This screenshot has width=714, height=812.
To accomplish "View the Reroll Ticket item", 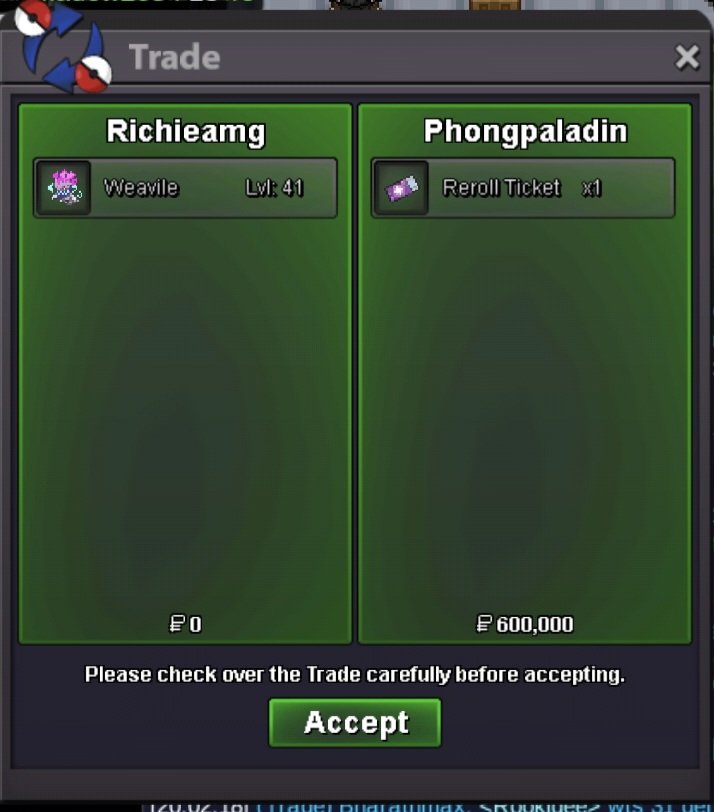I will (523, 188).
